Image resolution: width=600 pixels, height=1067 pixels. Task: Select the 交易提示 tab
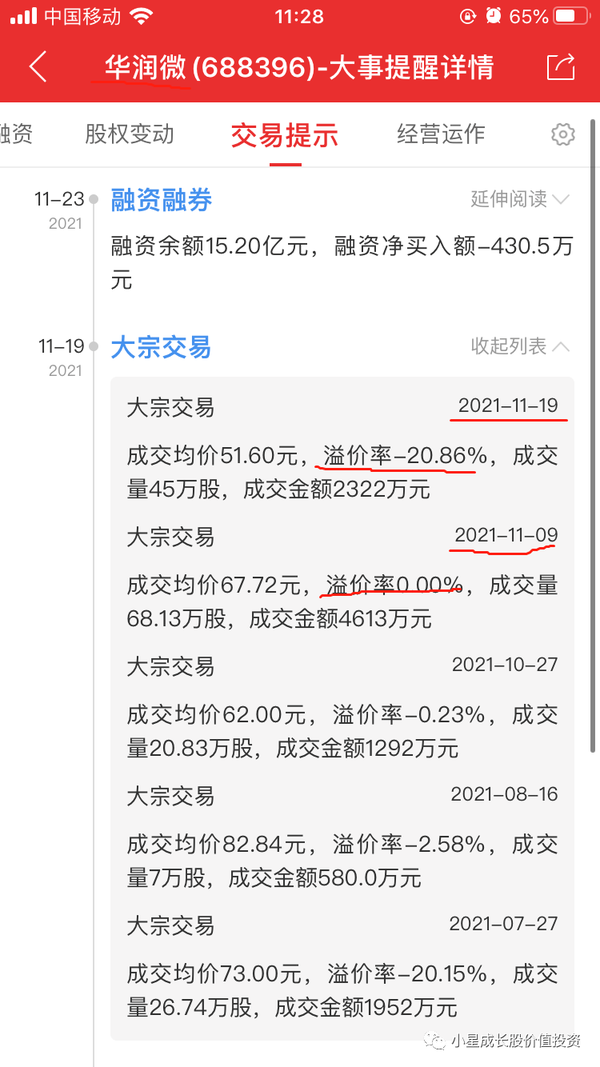[284, 135]
